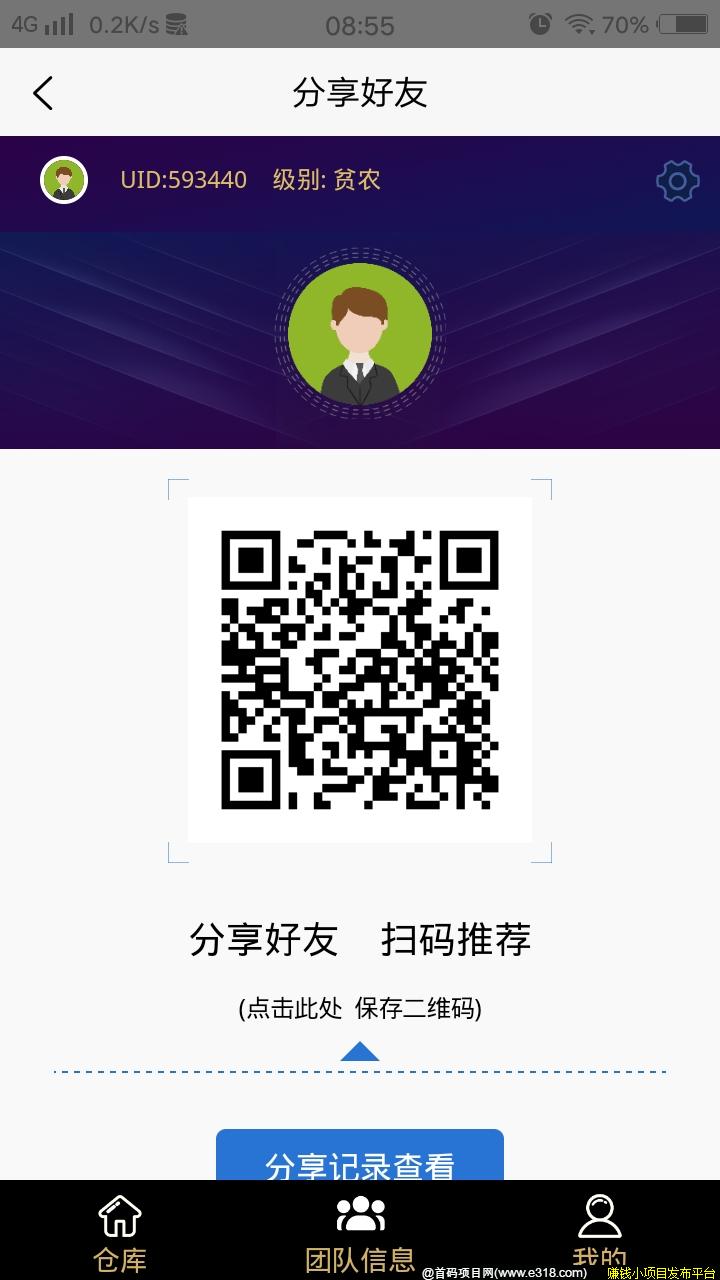The height and width of the screenshot is (1280, 720).
Task: Open the settings gear icon
Action: (x=677, y=181)
